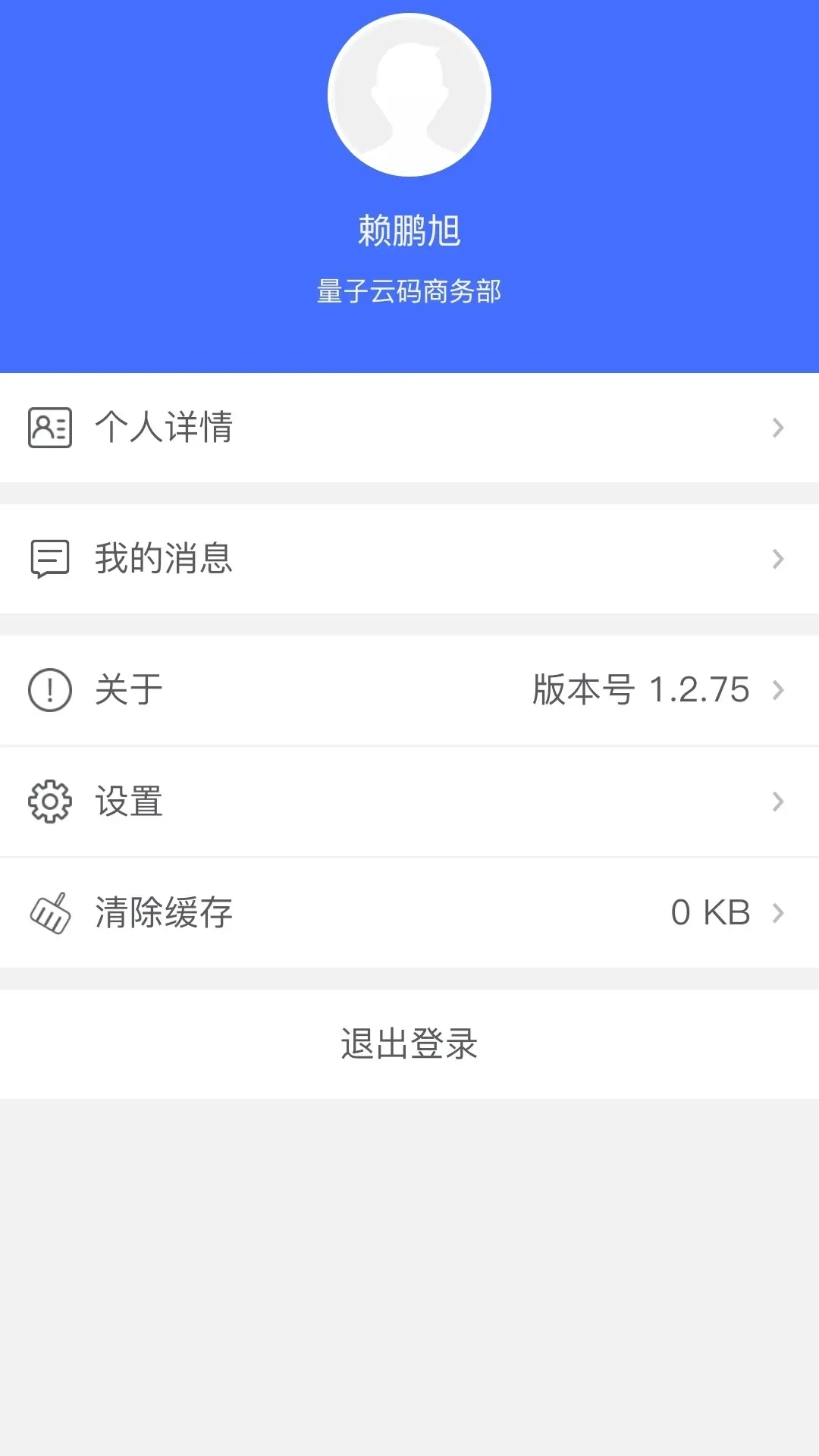Open settings via the 设置 gear icon
The height and width of the screenshot is (1456, 819).
coord(49,802)
